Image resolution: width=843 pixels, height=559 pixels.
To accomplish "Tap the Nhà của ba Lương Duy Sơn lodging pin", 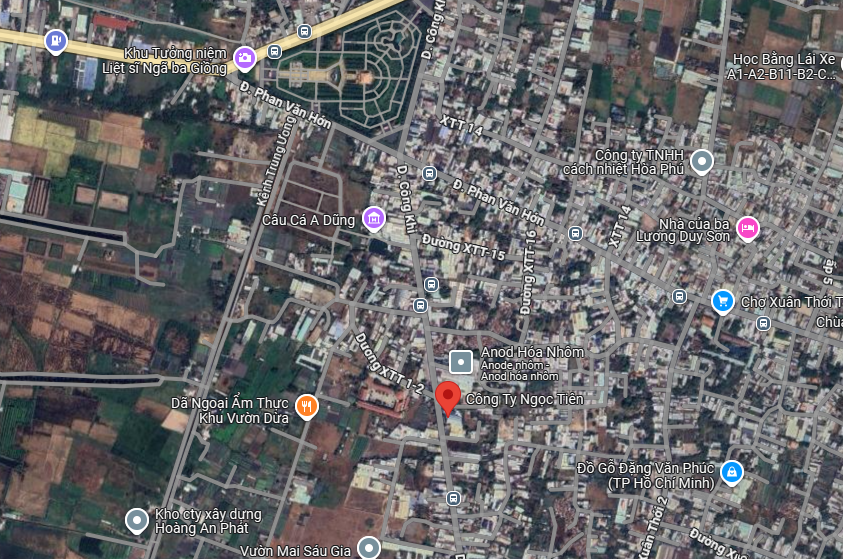I will [x=746, y=229].
